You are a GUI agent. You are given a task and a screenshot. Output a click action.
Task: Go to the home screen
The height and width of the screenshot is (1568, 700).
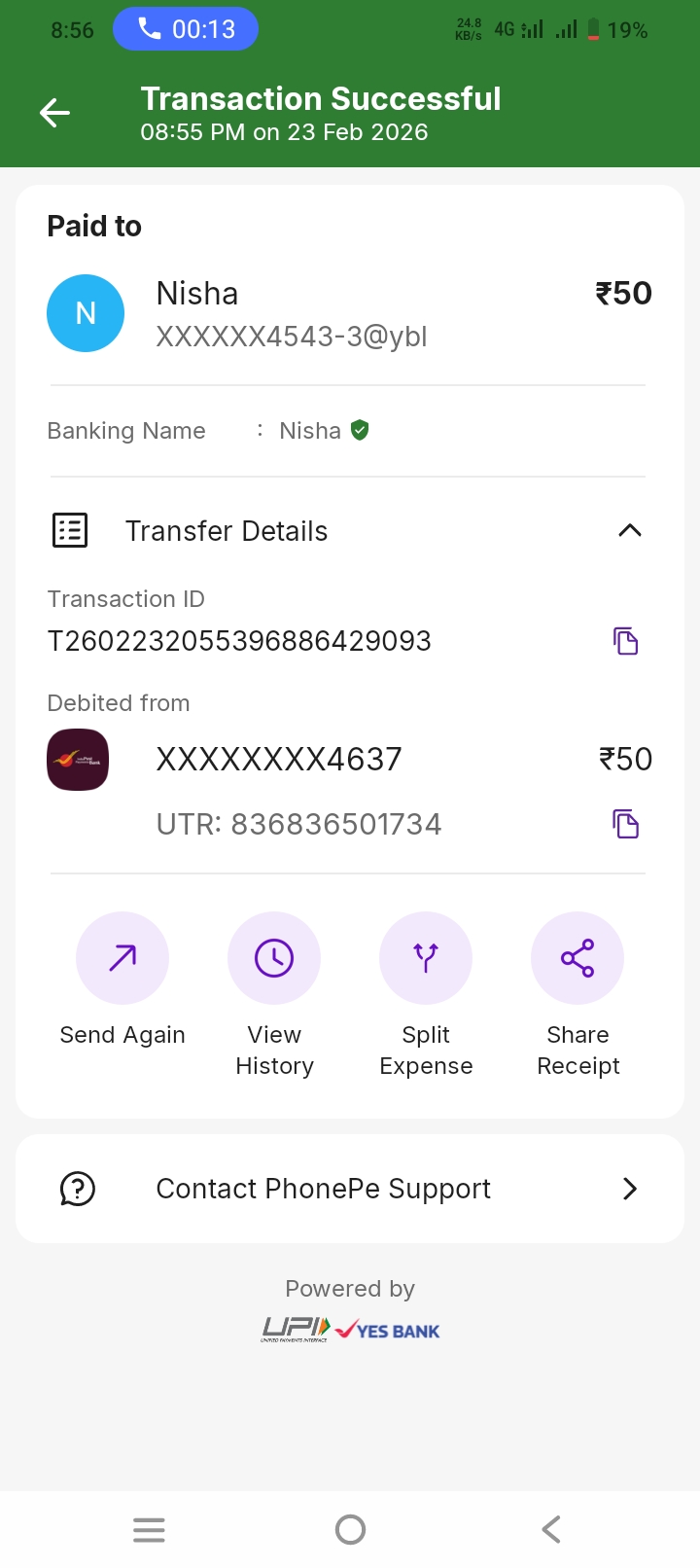(x=350, y=1530)
